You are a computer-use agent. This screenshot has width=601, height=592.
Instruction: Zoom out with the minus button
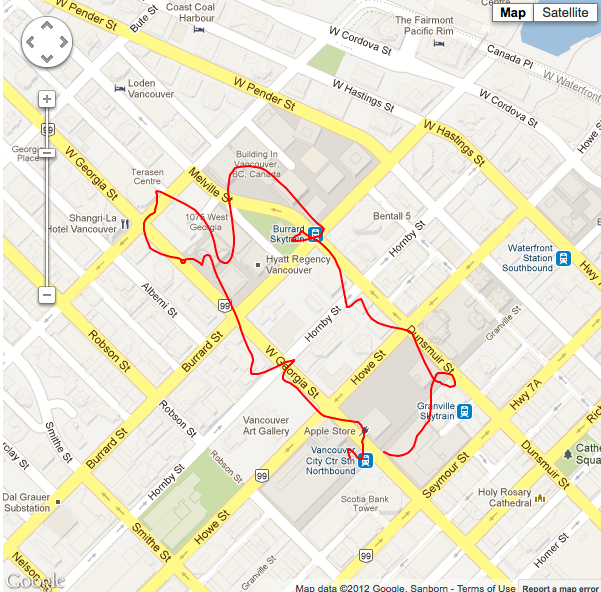point(46,295)
